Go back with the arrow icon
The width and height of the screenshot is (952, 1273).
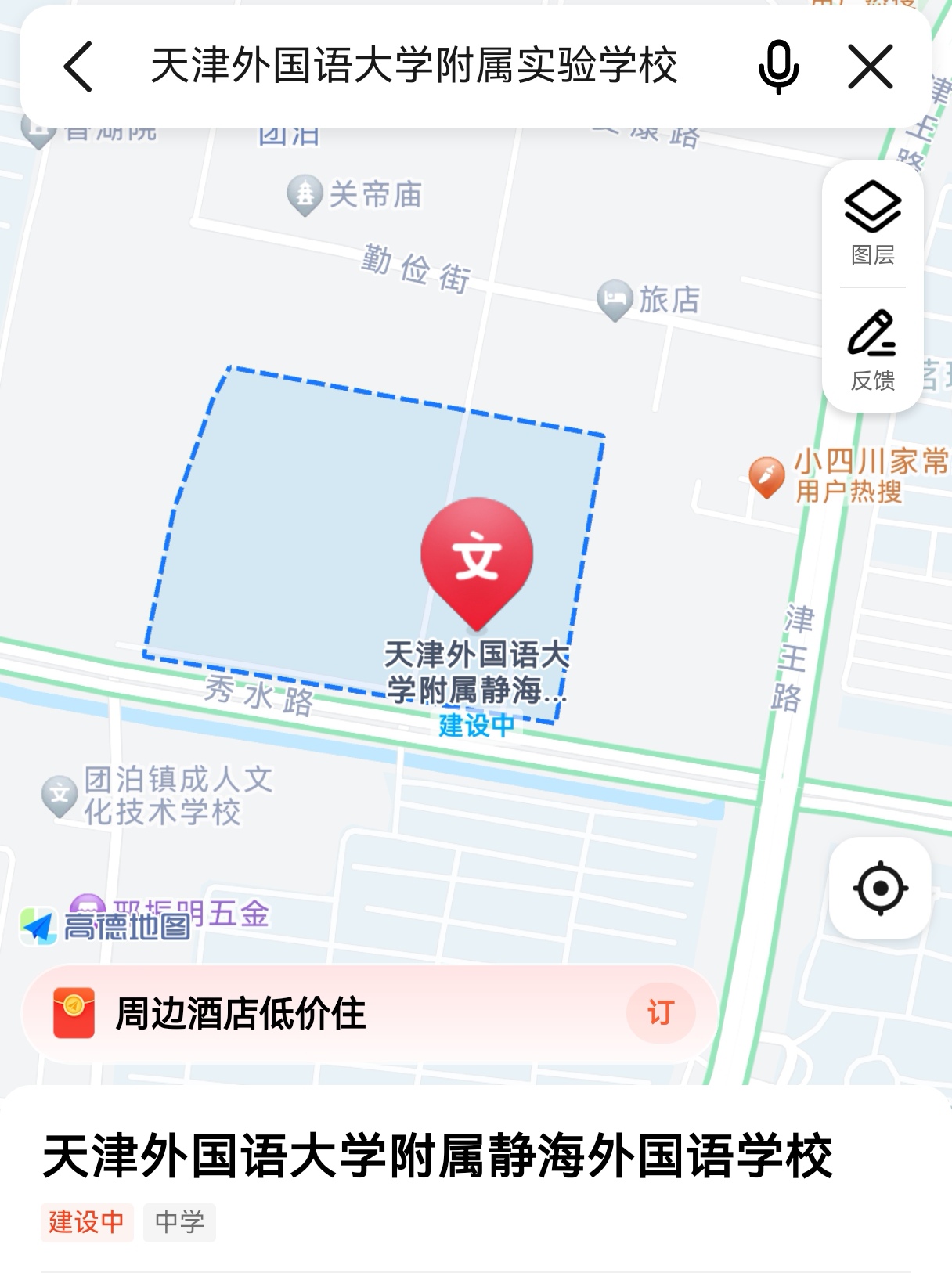pos(78,67)
